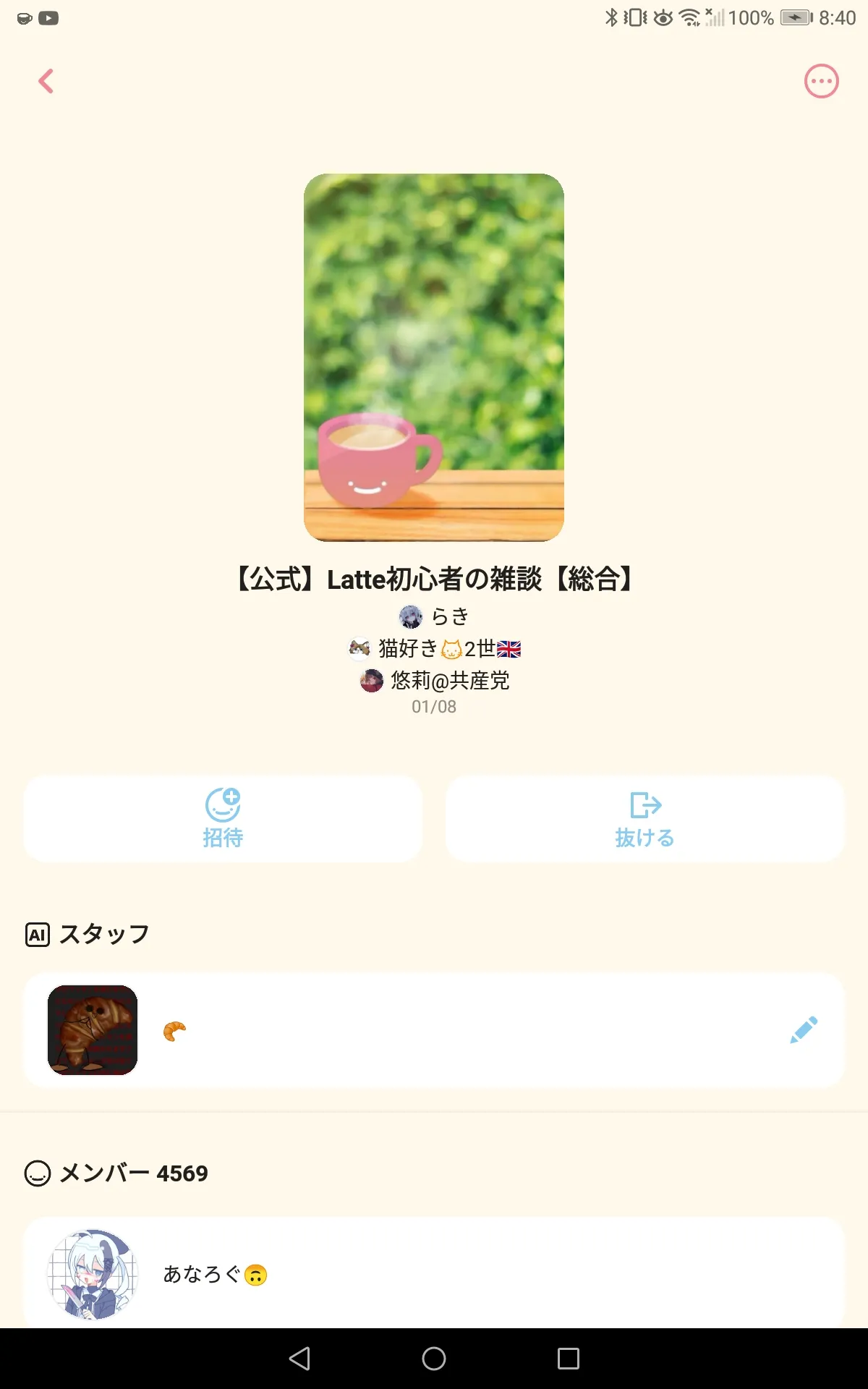
Task: View the latte cup group image
Action: [x=434, y=357]
